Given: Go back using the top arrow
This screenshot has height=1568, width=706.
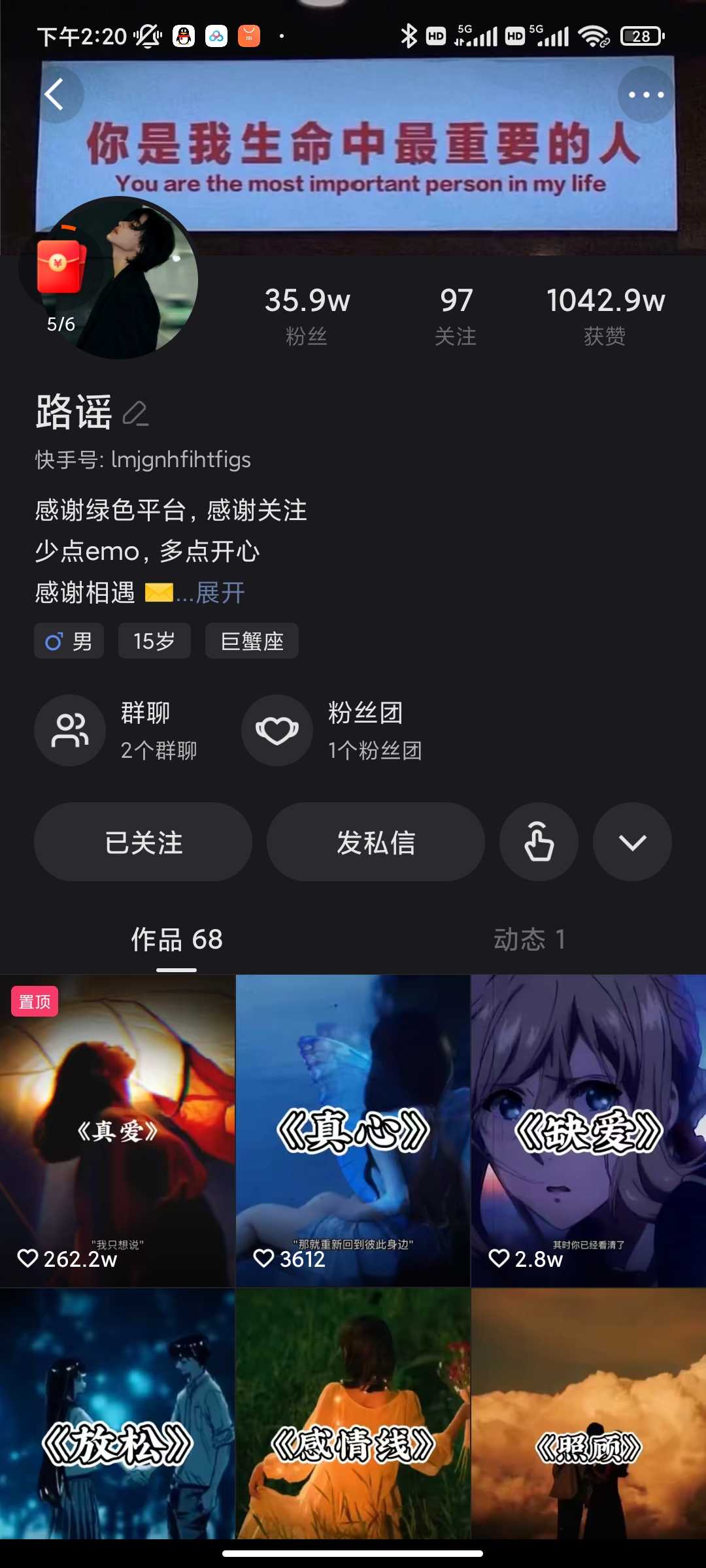Looking at the screenshot, I should click(x=55, y=95).
